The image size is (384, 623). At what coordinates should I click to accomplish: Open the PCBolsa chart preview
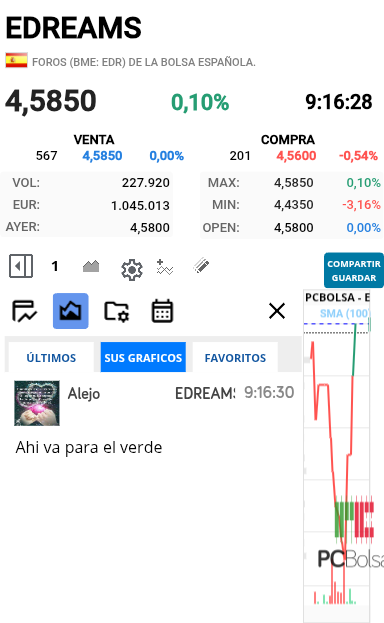(x=343, y=456)
